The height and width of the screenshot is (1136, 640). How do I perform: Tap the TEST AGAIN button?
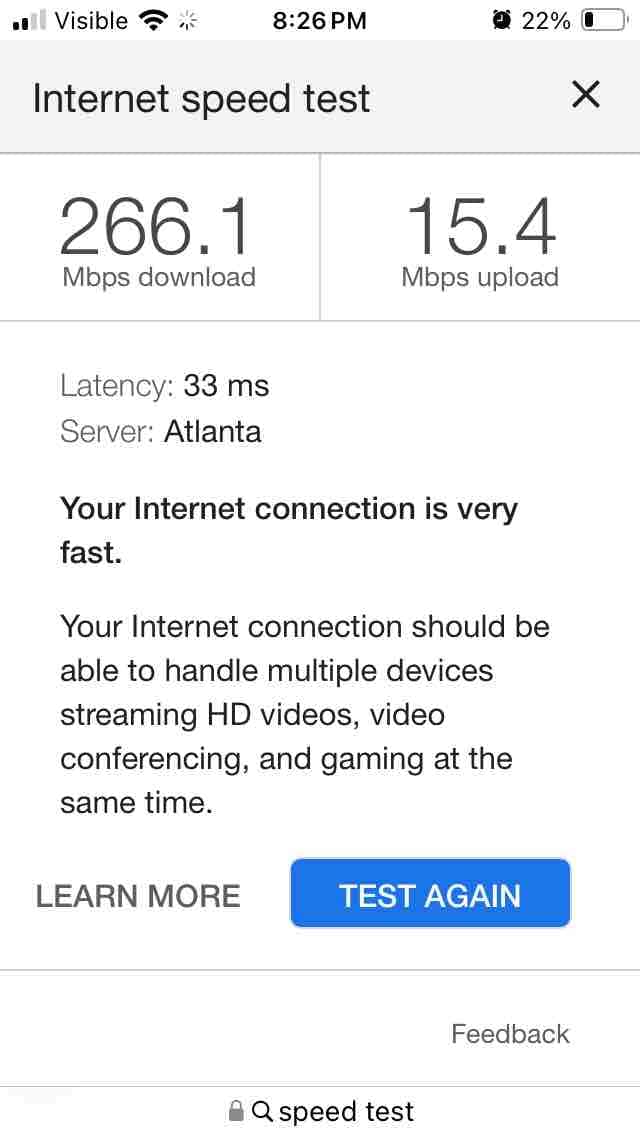pos(431,893)
